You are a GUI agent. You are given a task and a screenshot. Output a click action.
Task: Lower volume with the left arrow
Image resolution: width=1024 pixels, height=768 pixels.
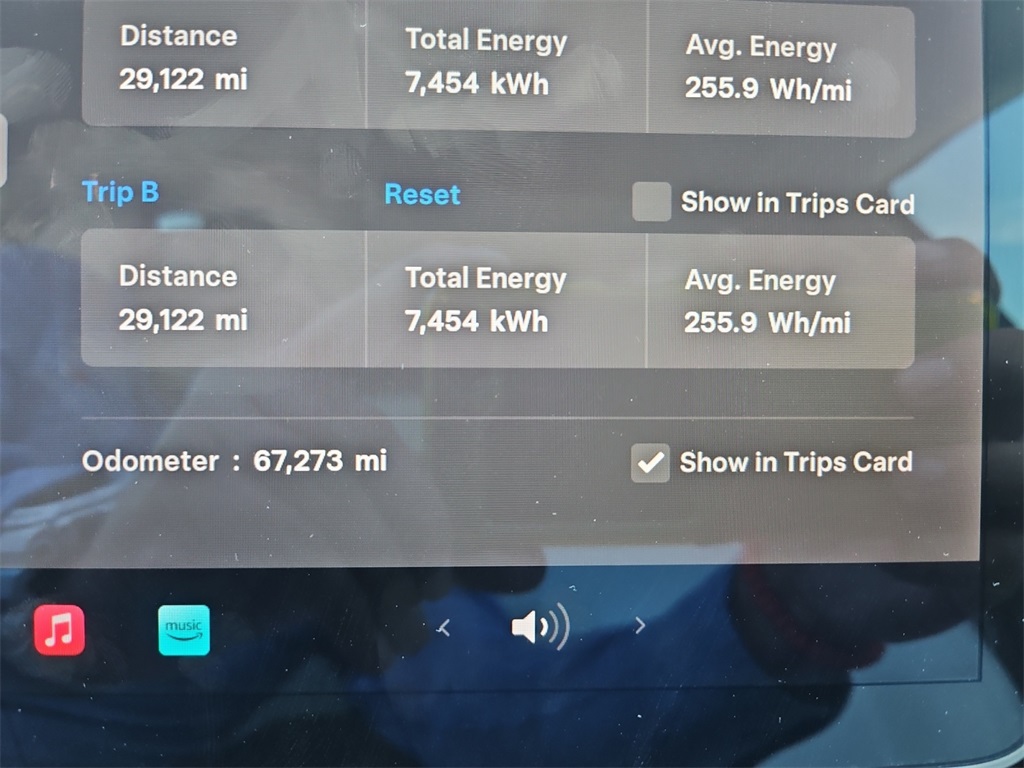pos(445,628)
